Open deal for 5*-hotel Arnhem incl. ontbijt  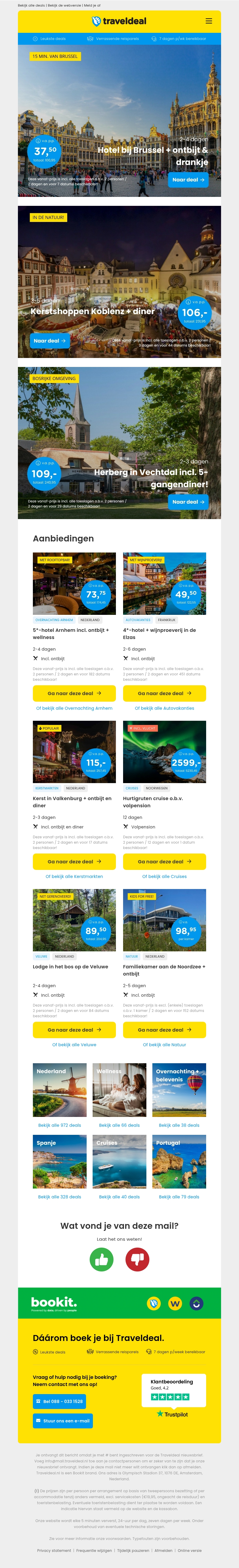74,693
